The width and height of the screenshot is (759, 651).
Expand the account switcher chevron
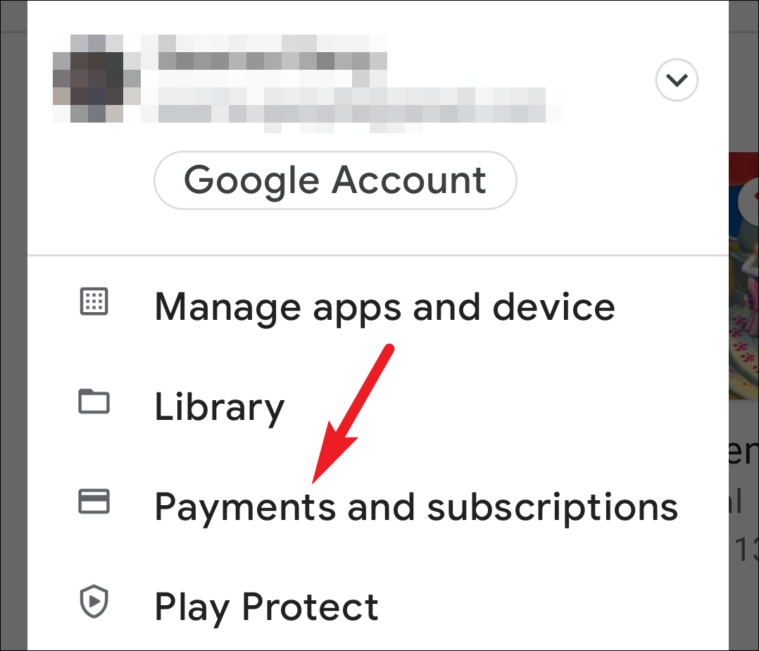coord(677,80)
